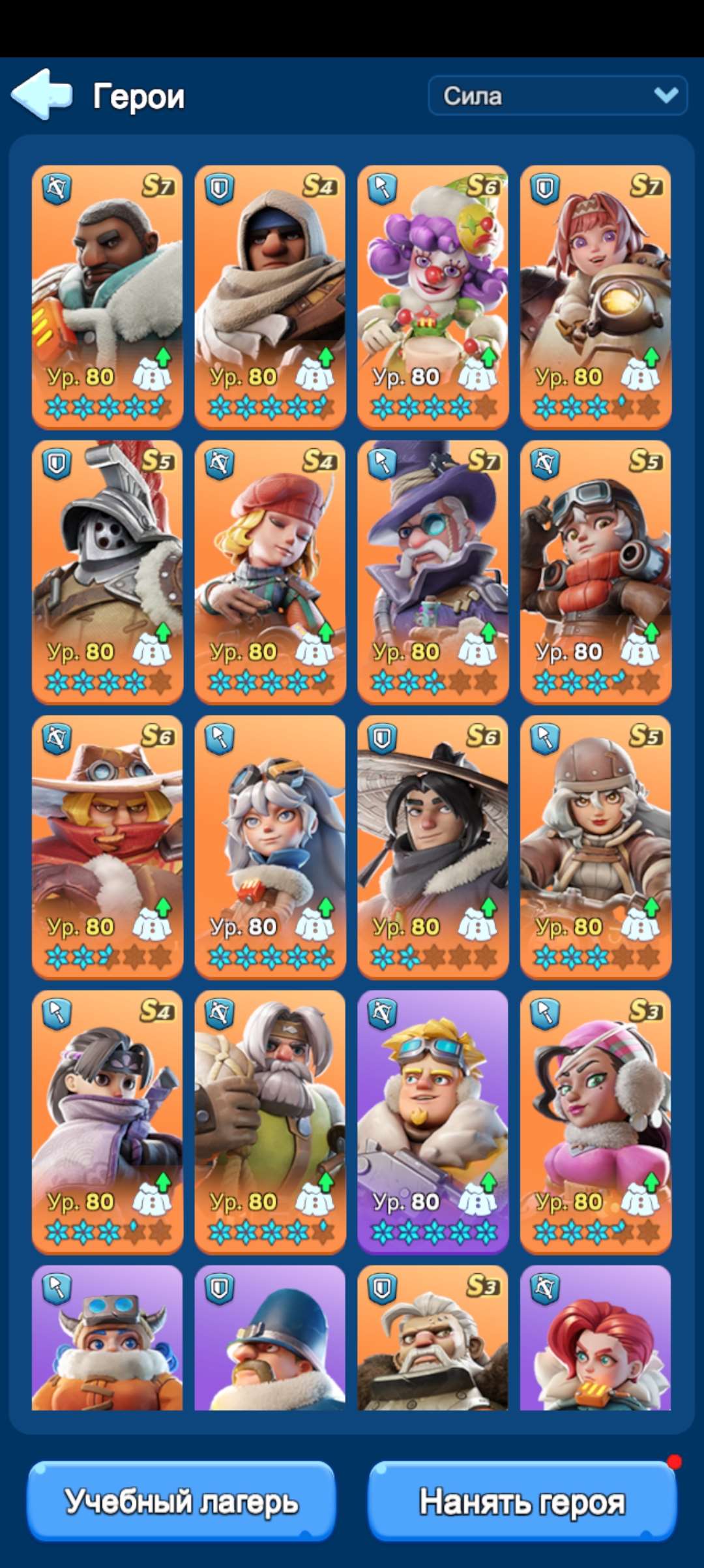Go back using the arrow next to Герои
704x1568 pixels.
(x=42, y=95)
